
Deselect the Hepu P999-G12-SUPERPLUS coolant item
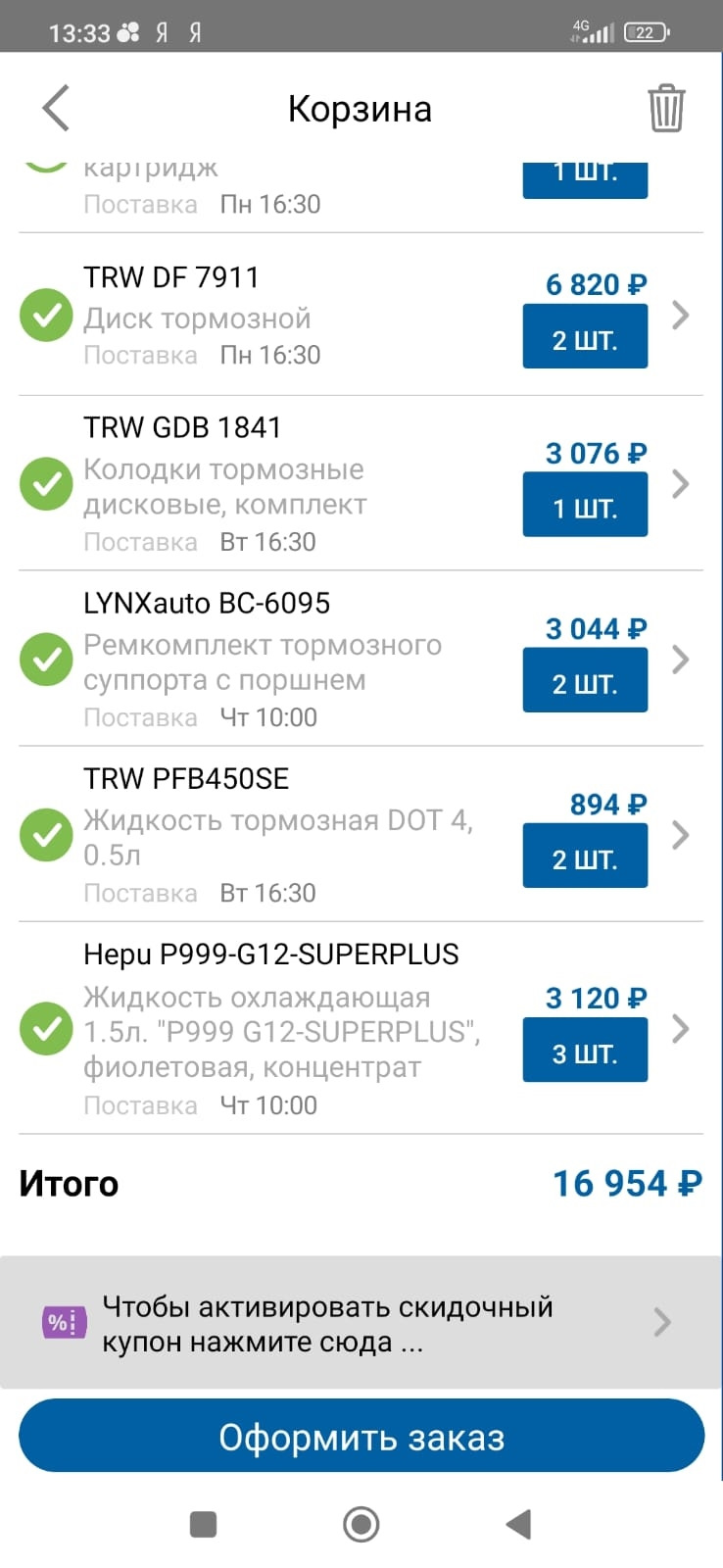pyautogui.click(x=46, y=1028)
